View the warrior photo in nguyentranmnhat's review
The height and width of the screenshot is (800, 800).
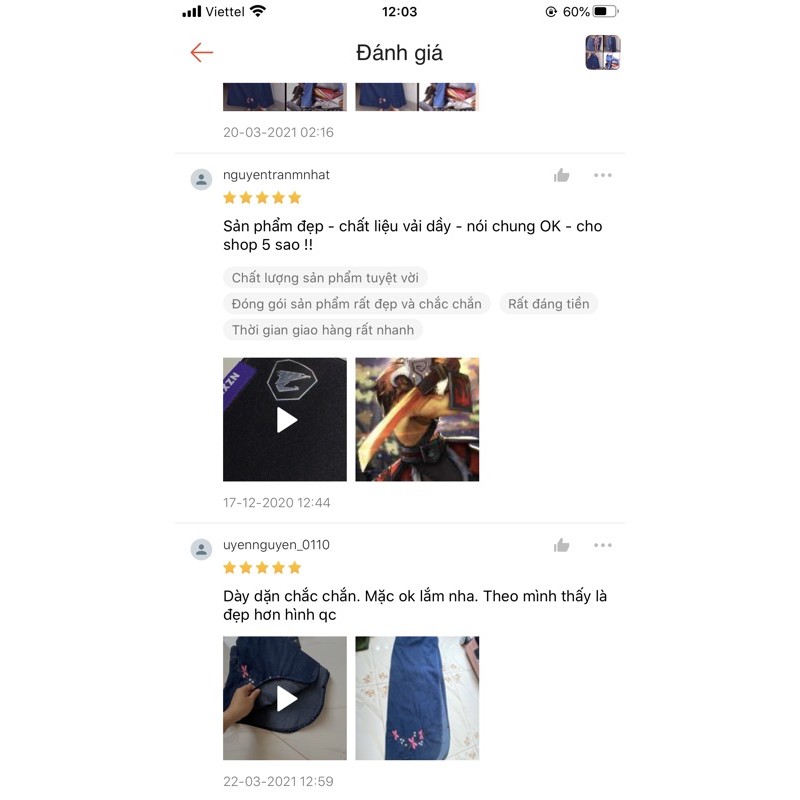pos(417,420)
